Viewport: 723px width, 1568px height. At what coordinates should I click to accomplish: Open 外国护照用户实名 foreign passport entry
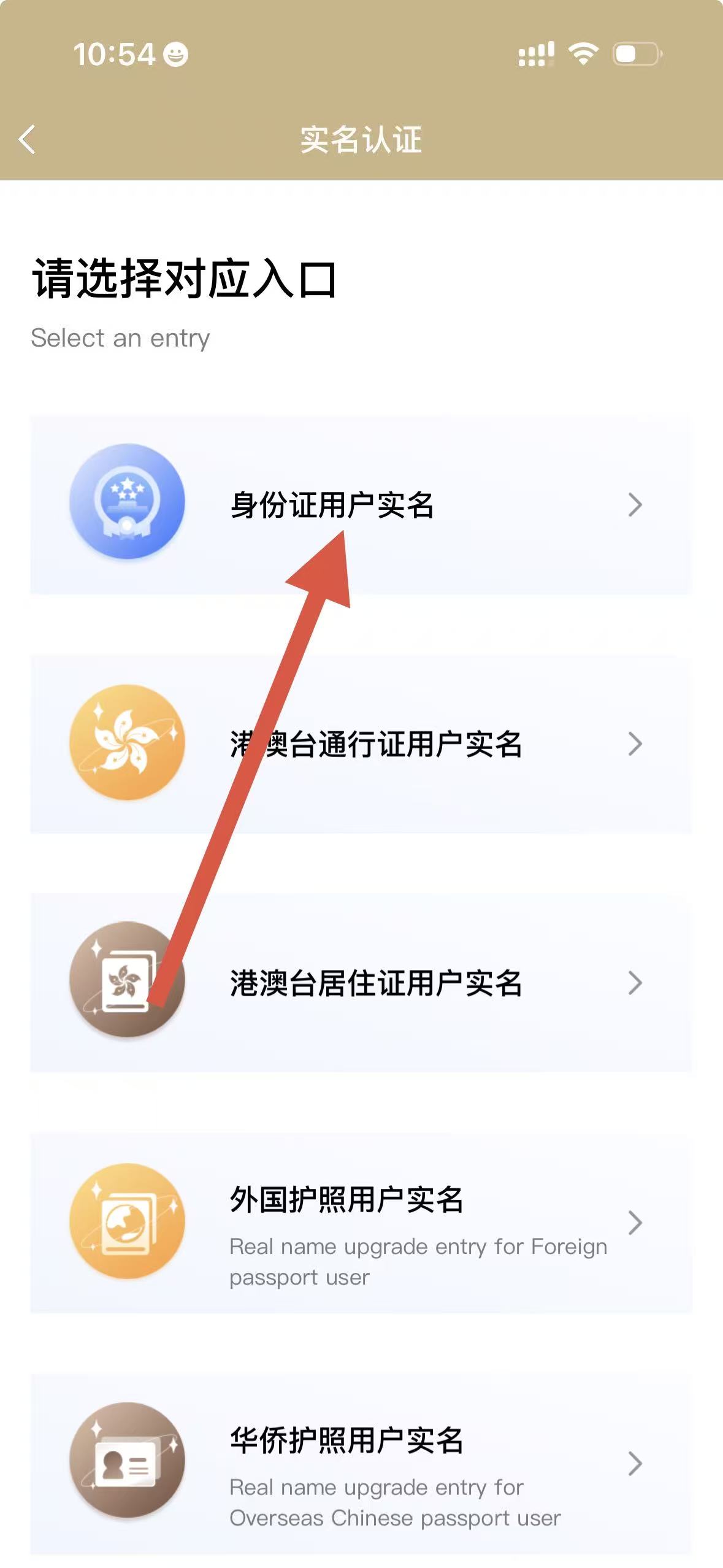(361, 1223)
